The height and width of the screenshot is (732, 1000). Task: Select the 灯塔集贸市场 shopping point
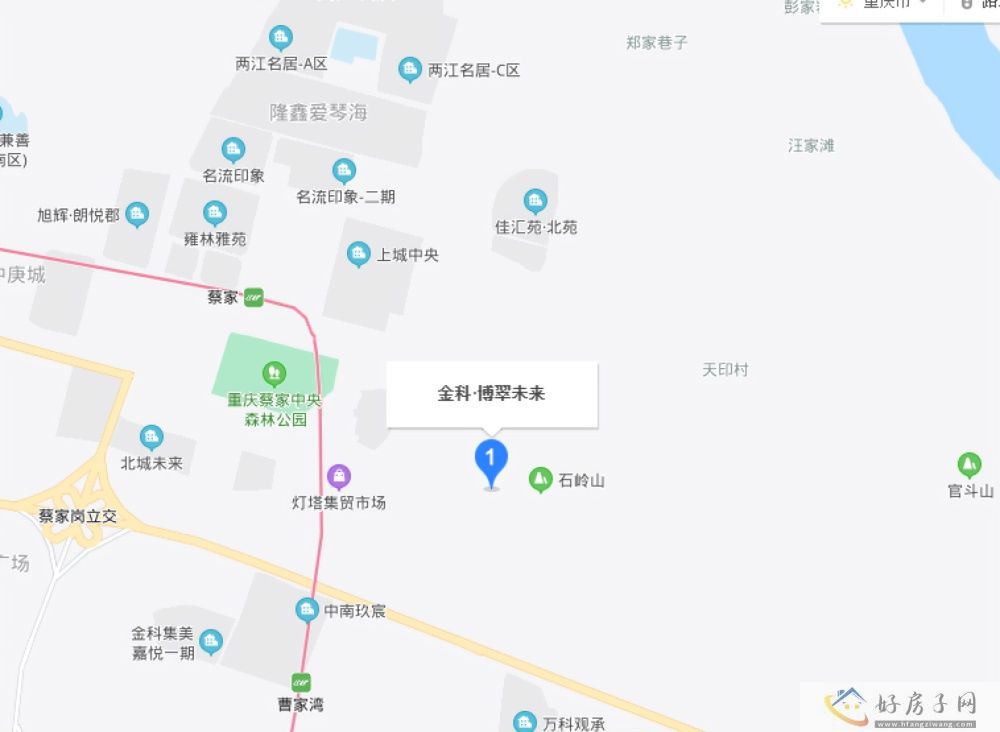339,477
